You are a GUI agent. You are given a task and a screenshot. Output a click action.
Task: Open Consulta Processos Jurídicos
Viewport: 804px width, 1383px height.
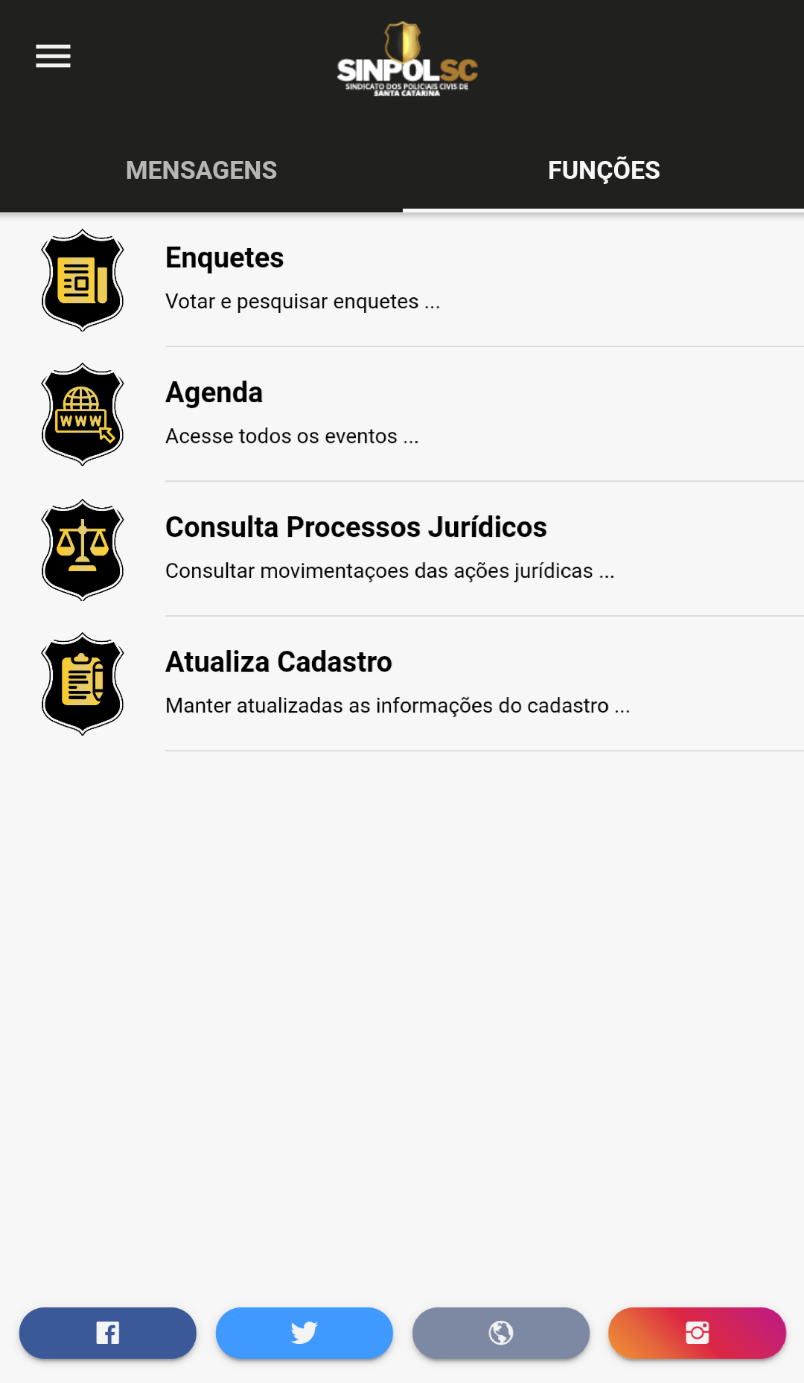(x=402, y=549)
